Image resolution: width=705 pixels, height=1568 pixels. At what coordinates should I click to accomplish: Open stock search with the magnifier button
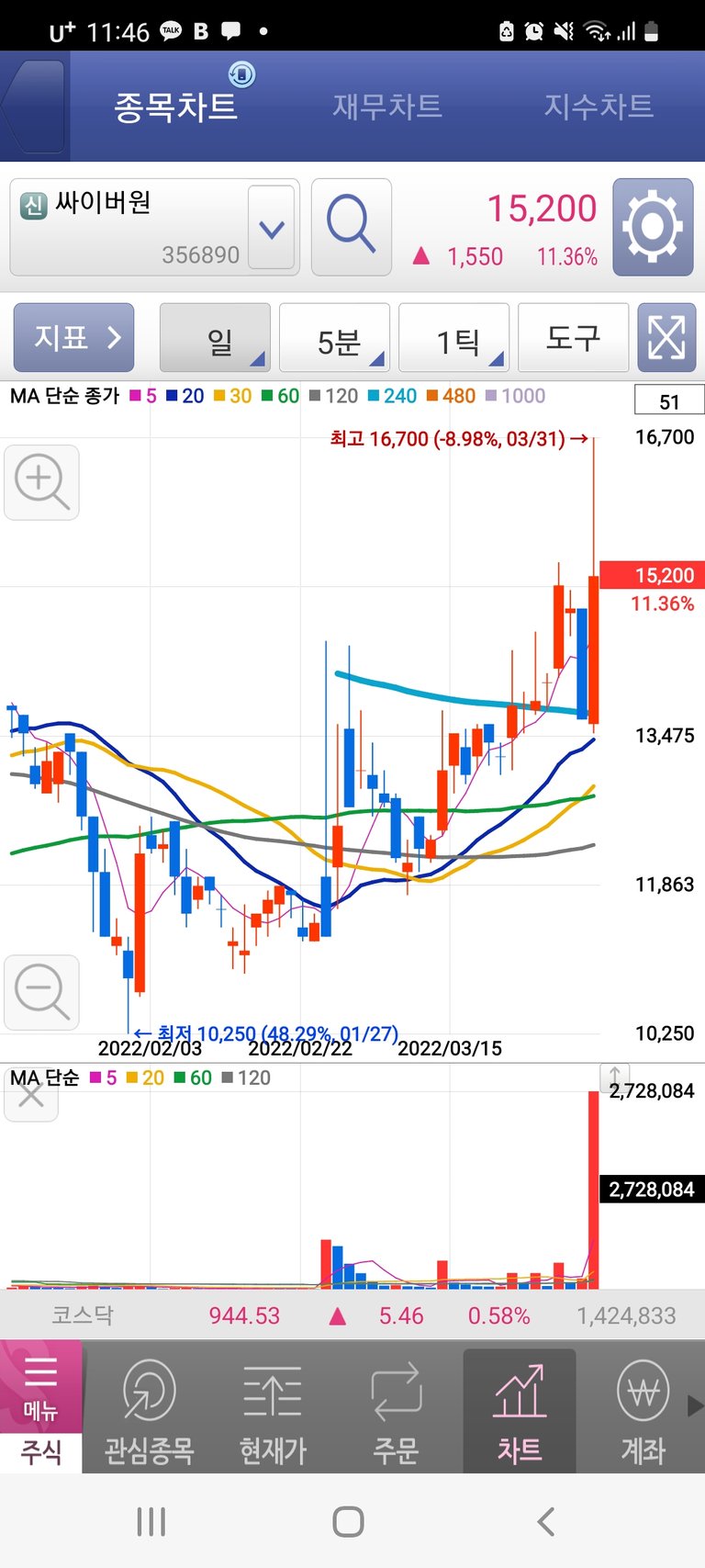pos(351,227)
